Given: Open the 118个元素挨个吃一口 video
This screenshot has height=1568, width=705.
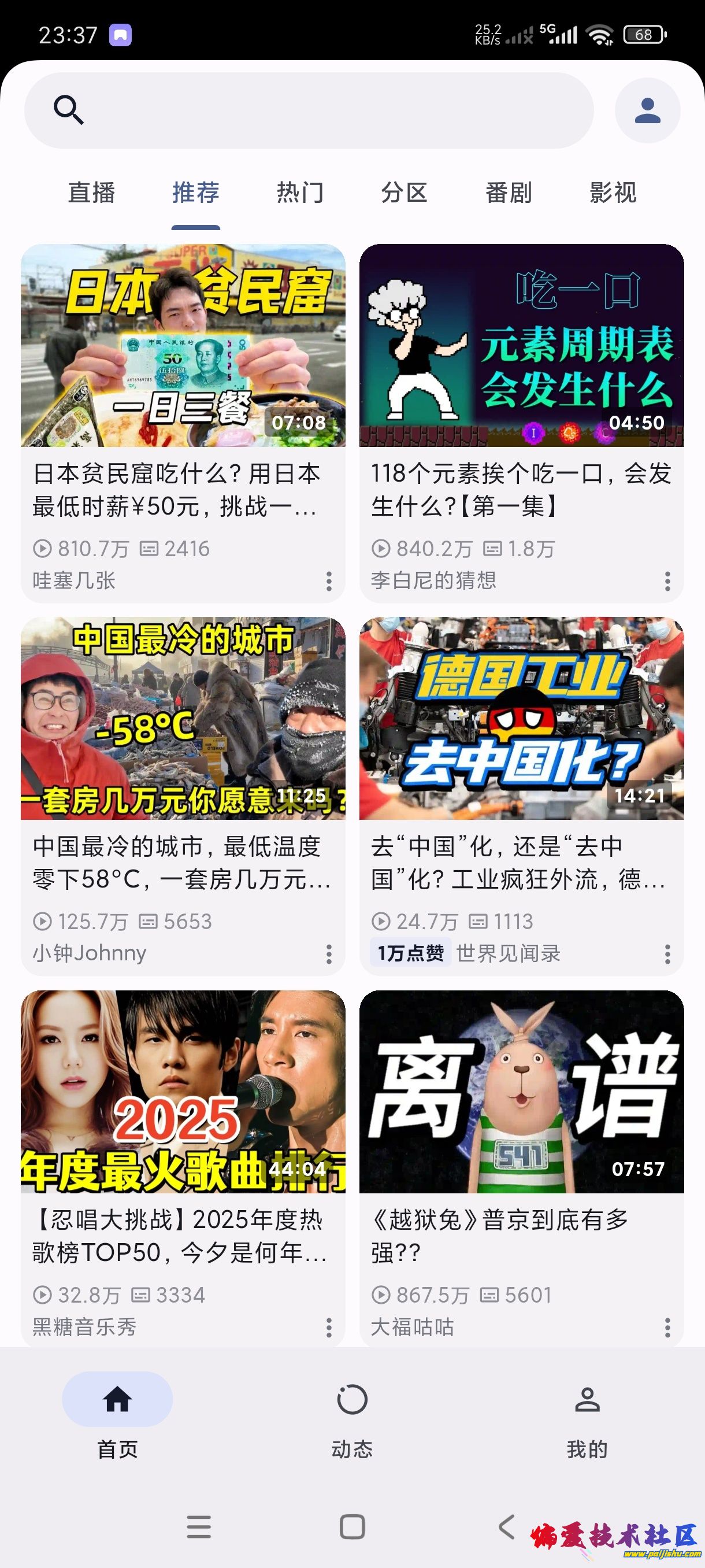Looking at the screenshot, I should 521,345.
